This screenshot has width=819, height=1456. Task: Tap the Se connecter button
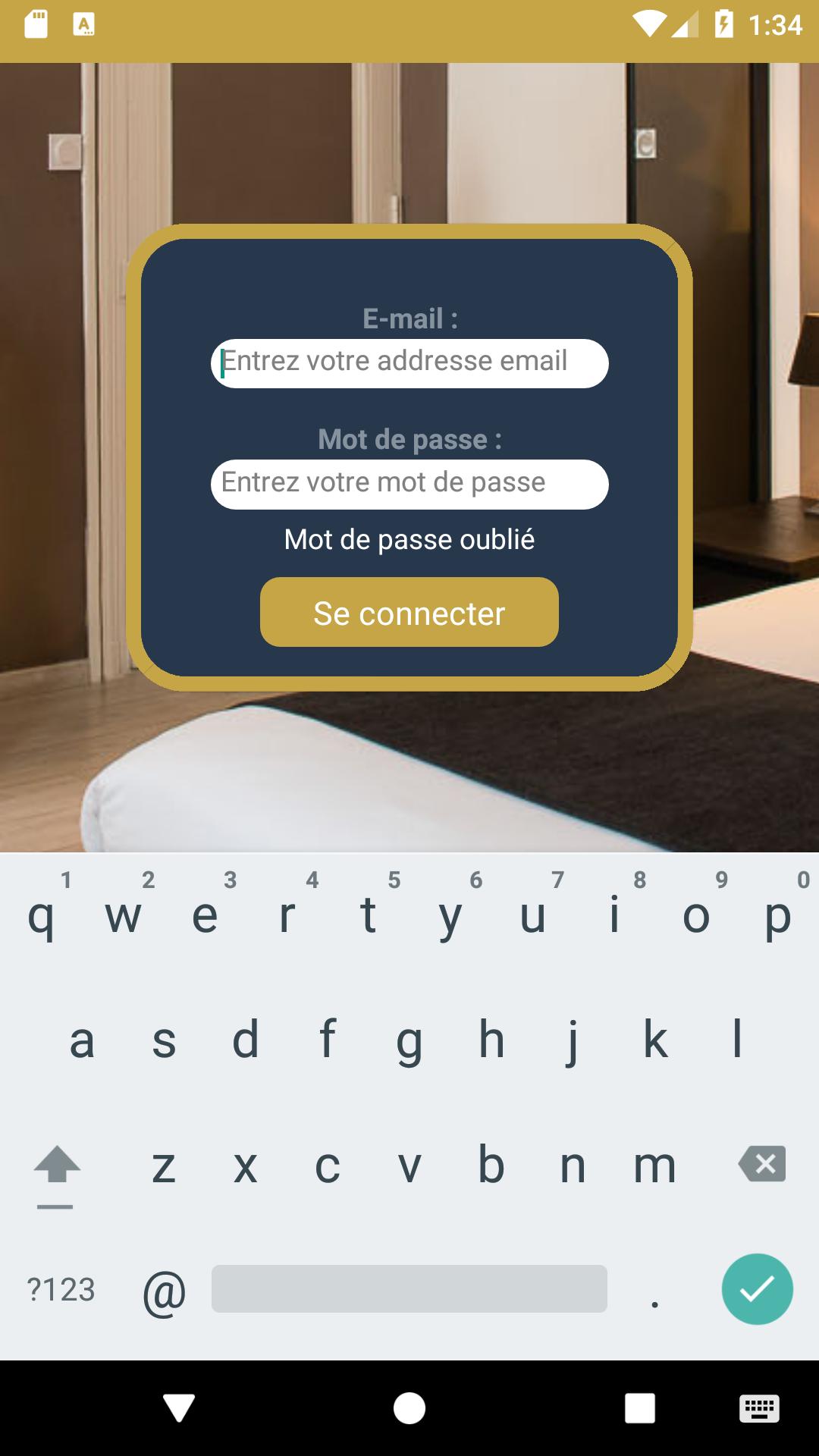point(409,613)
